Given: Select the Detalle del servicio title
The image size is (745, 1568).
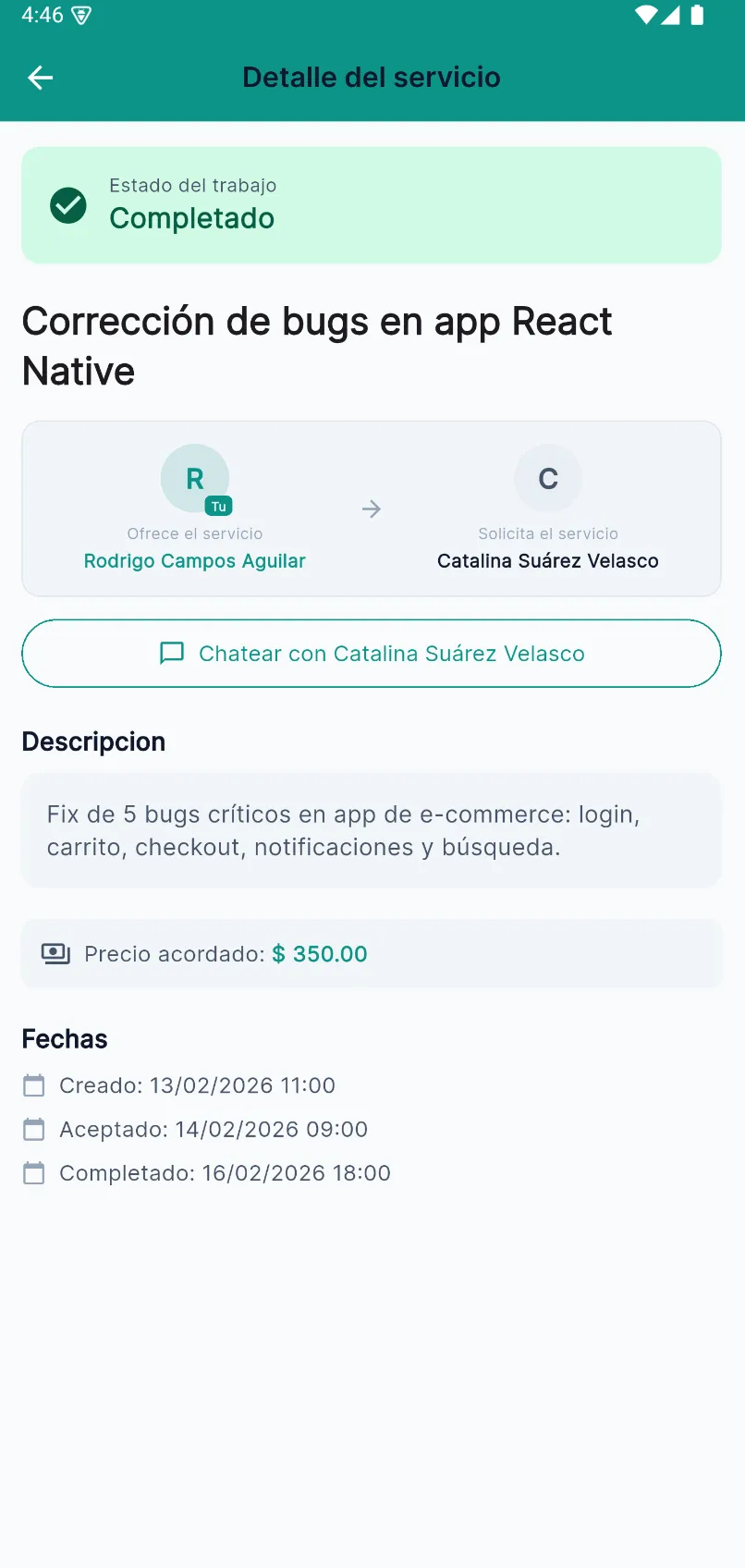Looking at the screenshot, I should (x=372, y=77).
